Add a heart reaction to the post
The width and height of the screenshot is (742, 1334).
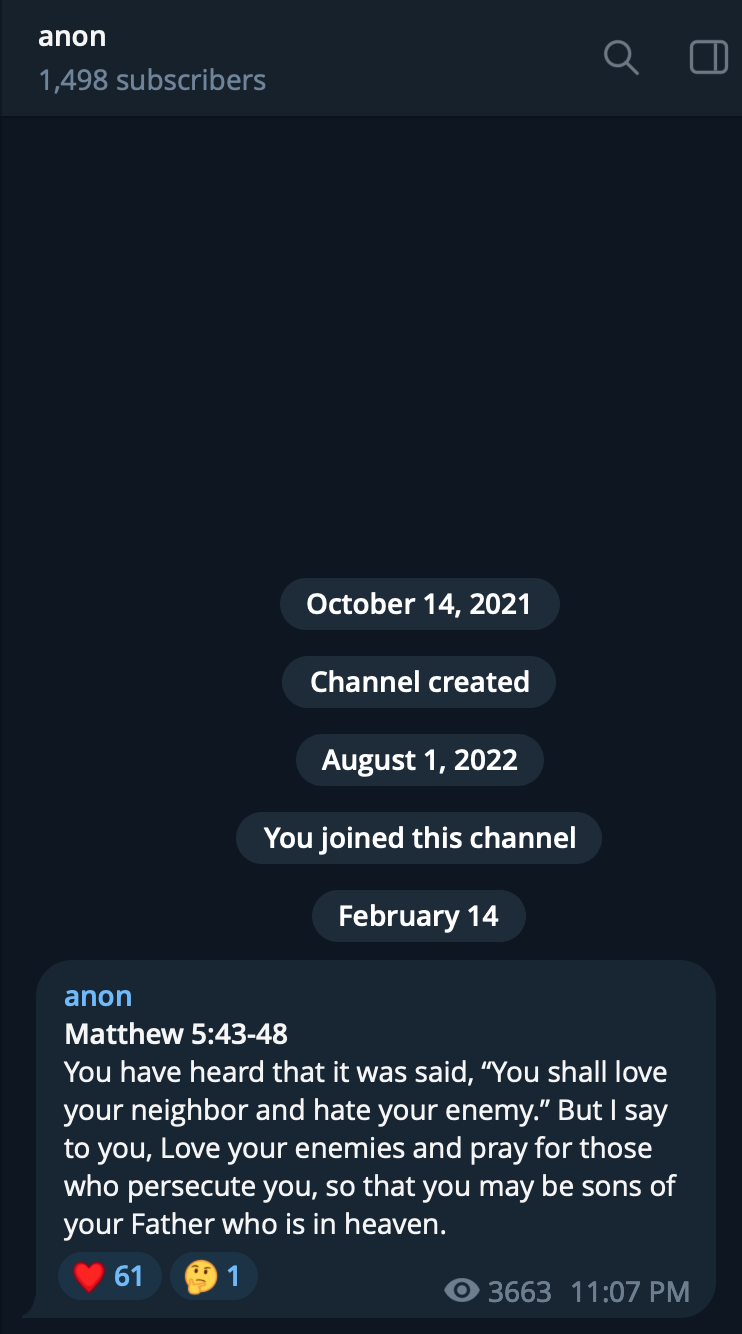click(109, 1276)
